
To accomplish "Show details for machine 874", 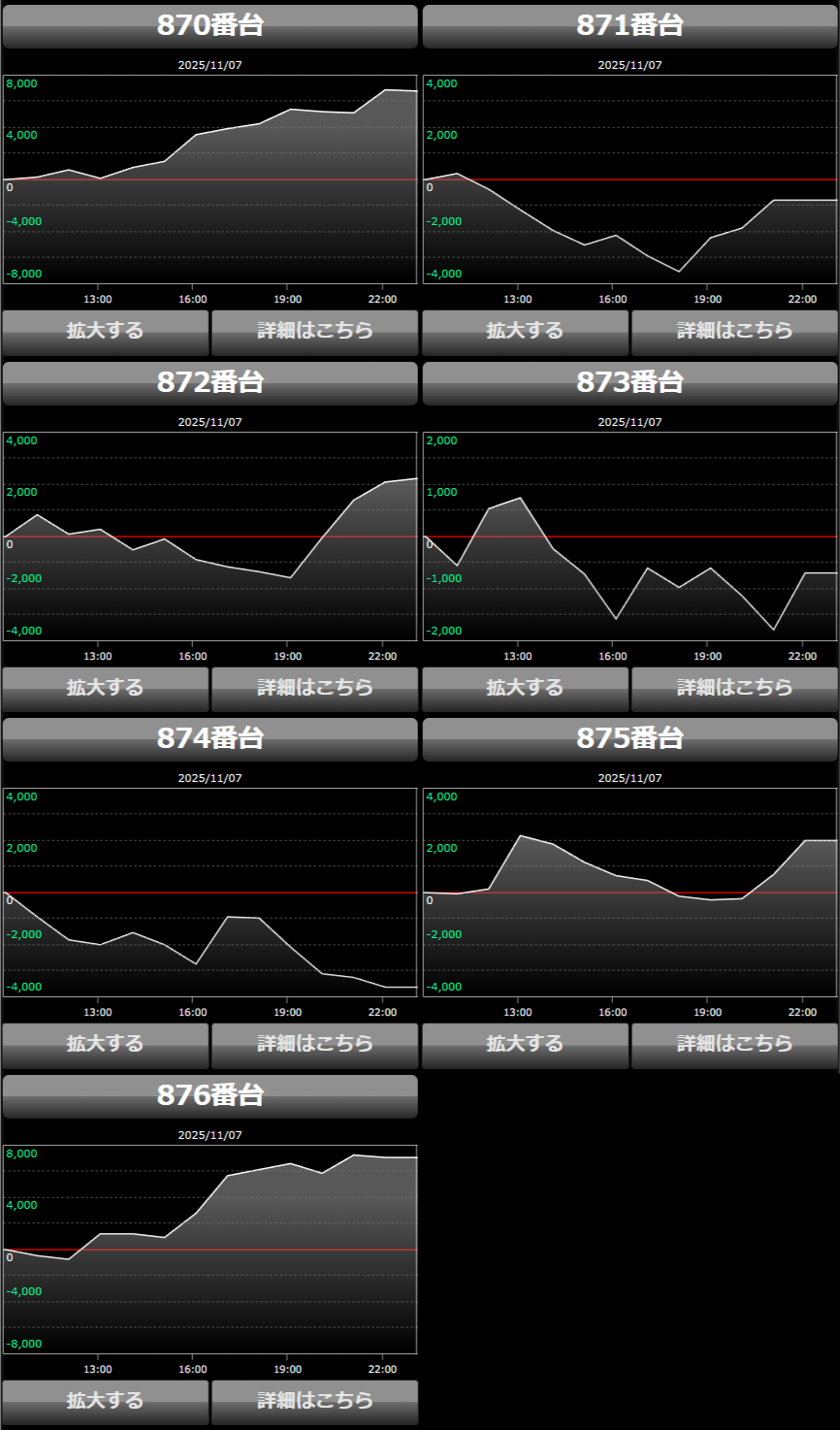I will [x=314, y=1044].
